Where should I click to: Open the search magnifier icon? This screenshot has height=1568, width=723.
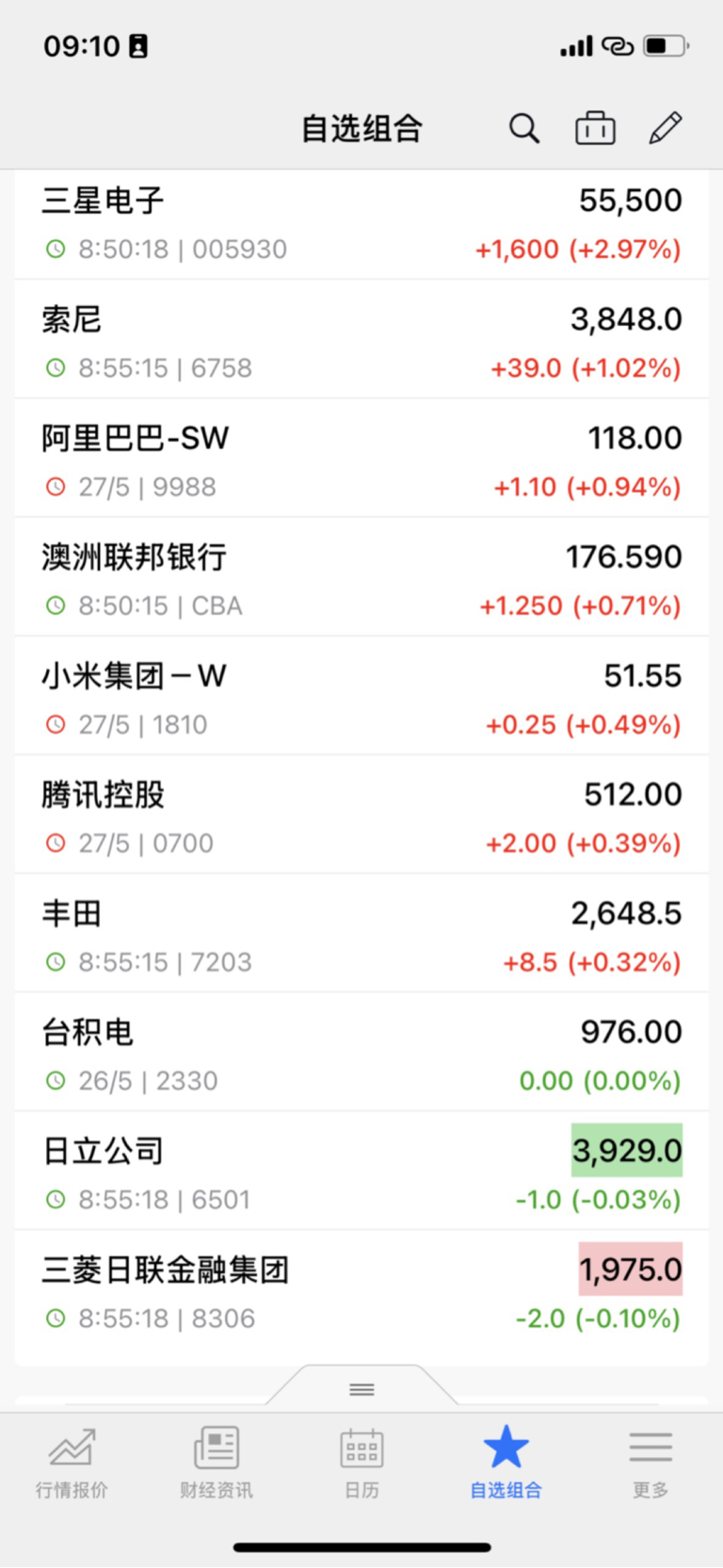point(524,128)
